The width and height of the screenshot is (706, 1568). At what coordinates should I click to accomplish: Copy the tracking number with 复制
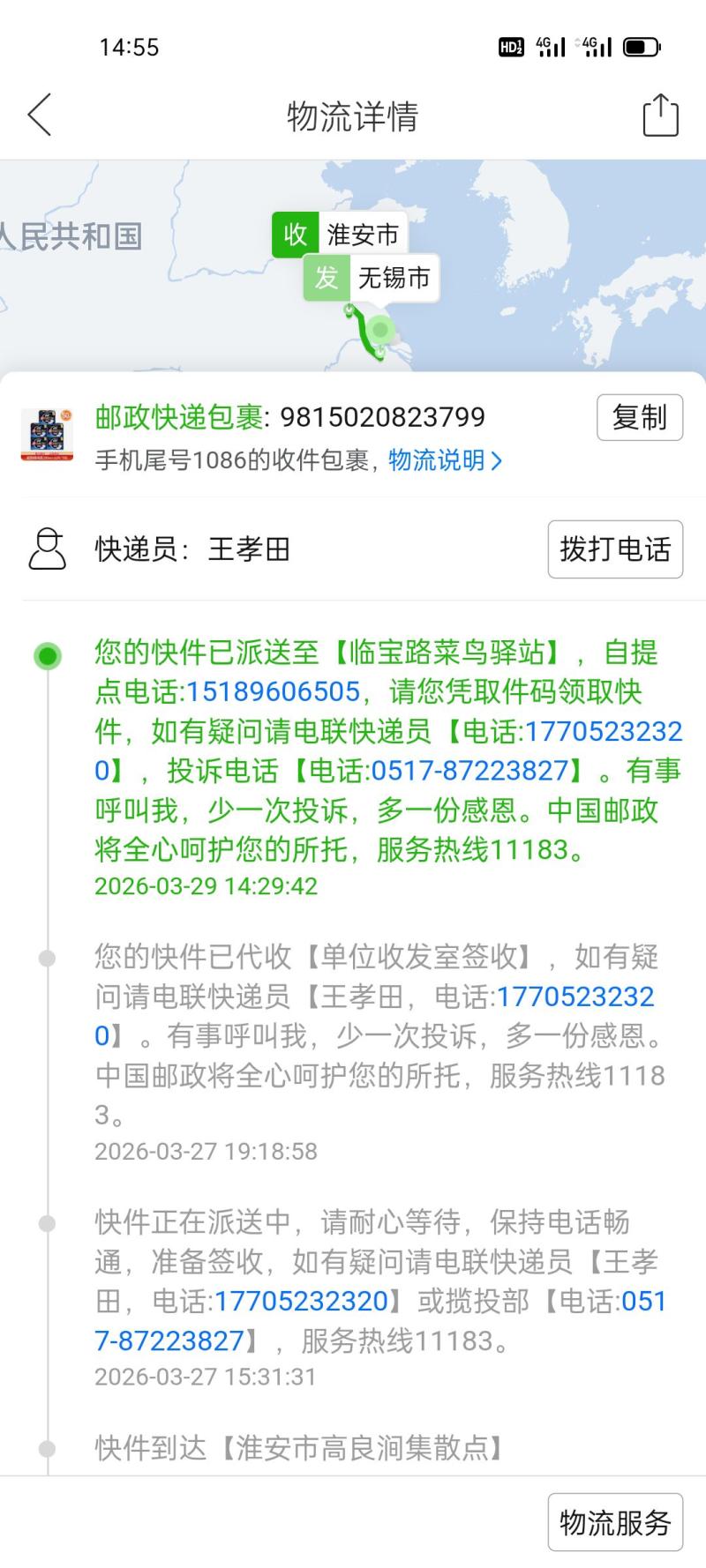point(639,417)
